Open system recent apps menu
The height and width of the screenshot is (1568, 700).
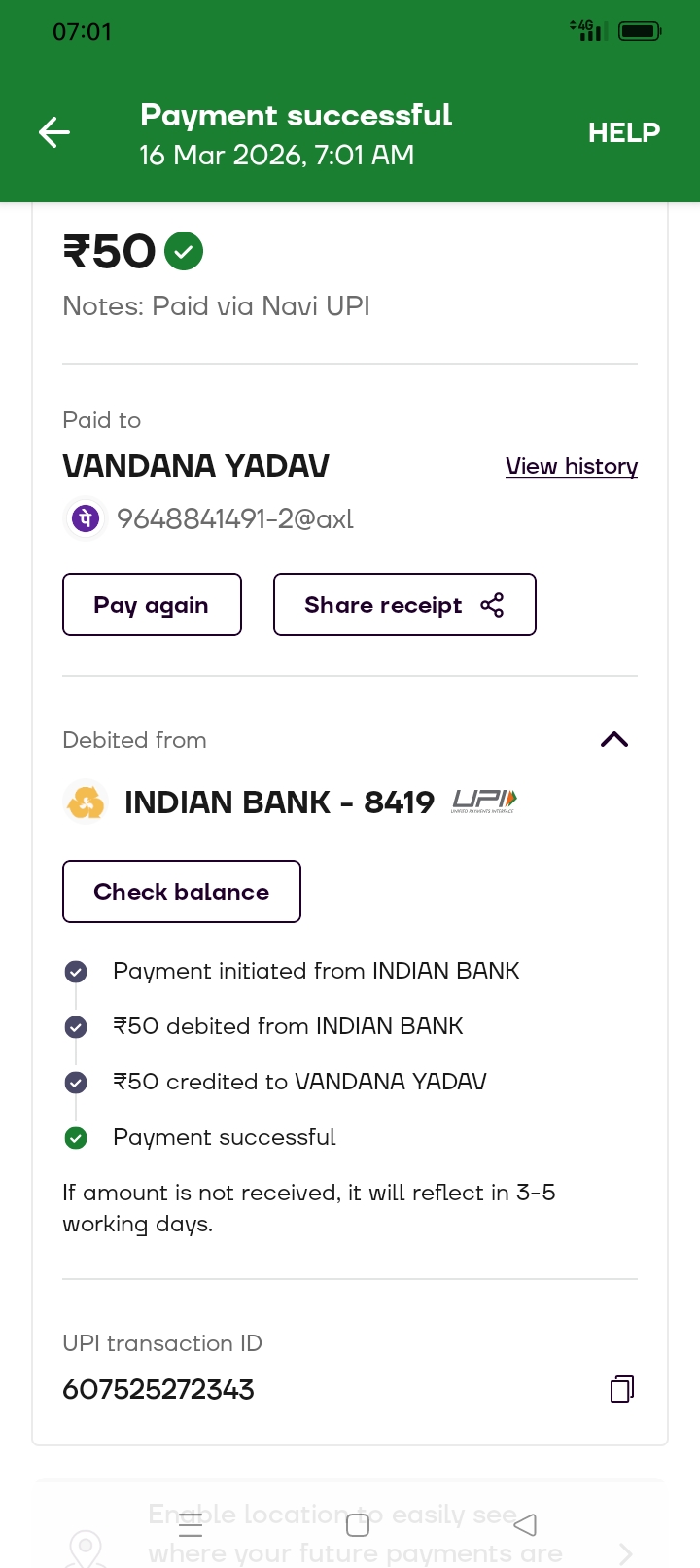coord(192,1524)
